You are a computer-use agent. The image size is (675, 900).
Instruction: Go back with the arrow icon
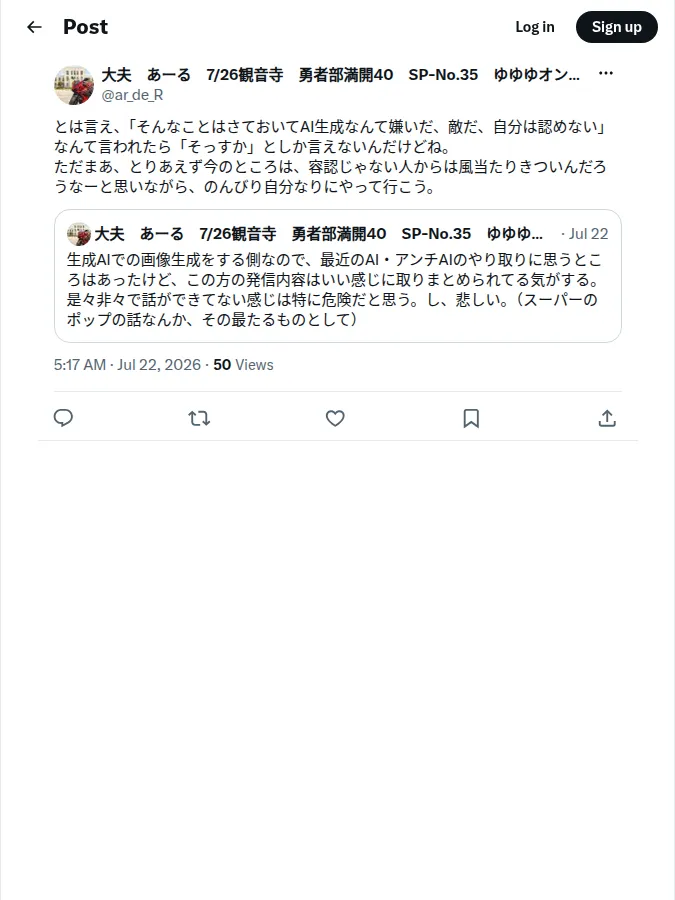[x=34, y=27]
